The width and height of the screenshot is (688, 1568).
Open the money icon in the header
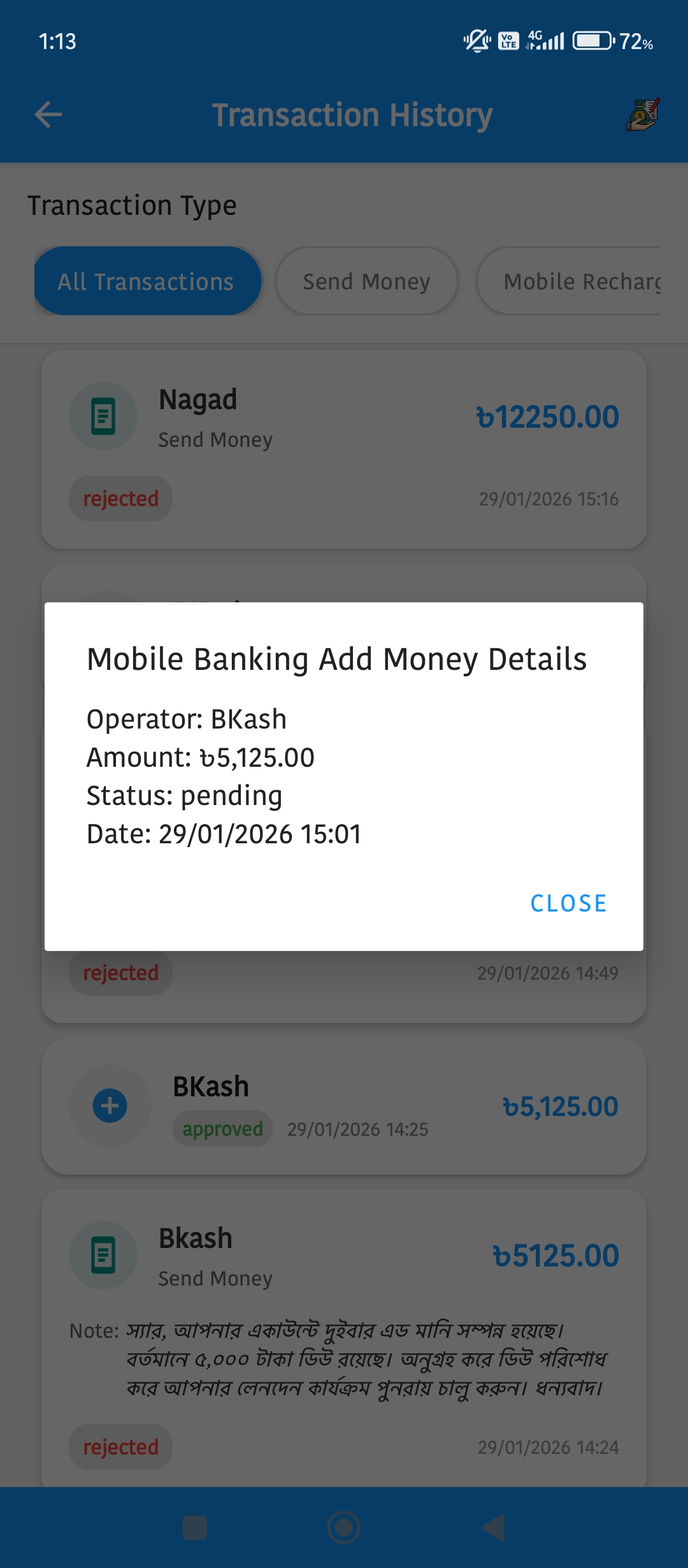tap(643, 115)
